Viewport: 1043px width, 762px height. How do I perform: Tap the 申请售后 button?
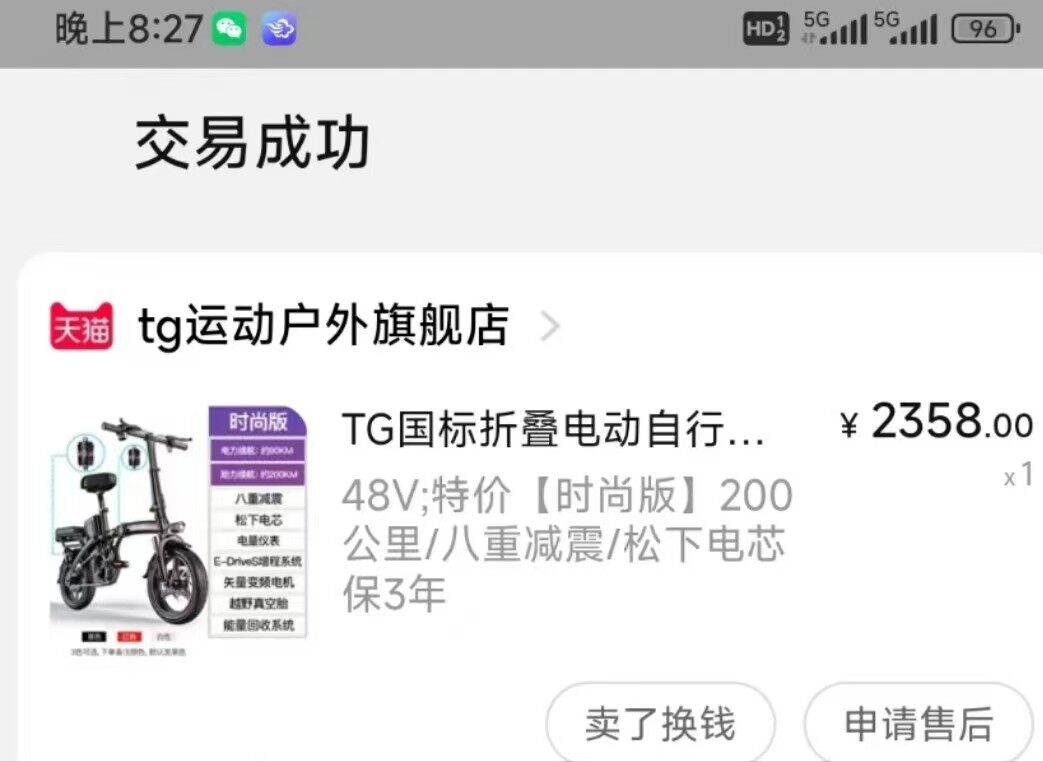pyautogui.click(x=918, y=723)
